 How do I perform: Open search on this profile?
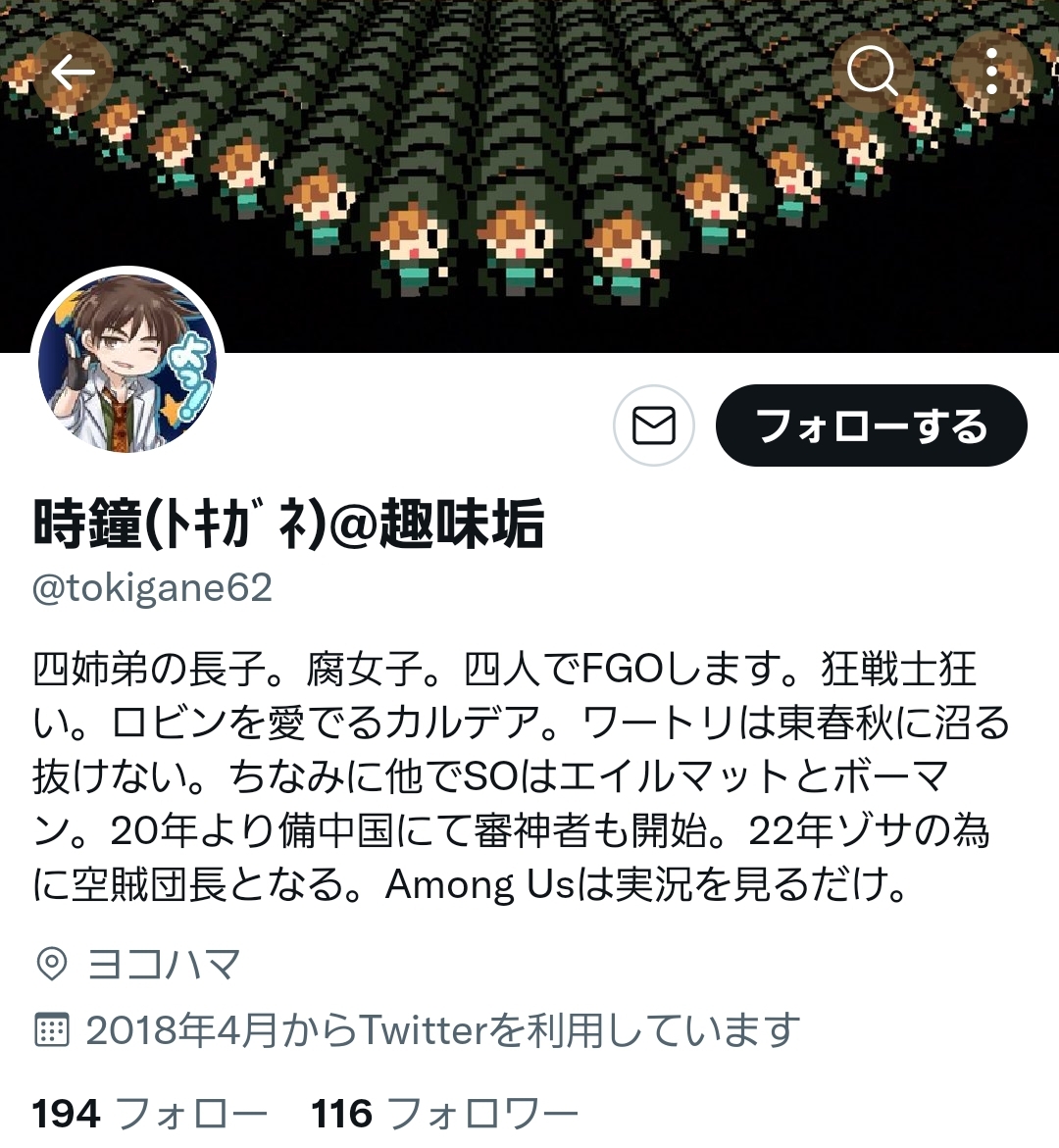[872, 72]
